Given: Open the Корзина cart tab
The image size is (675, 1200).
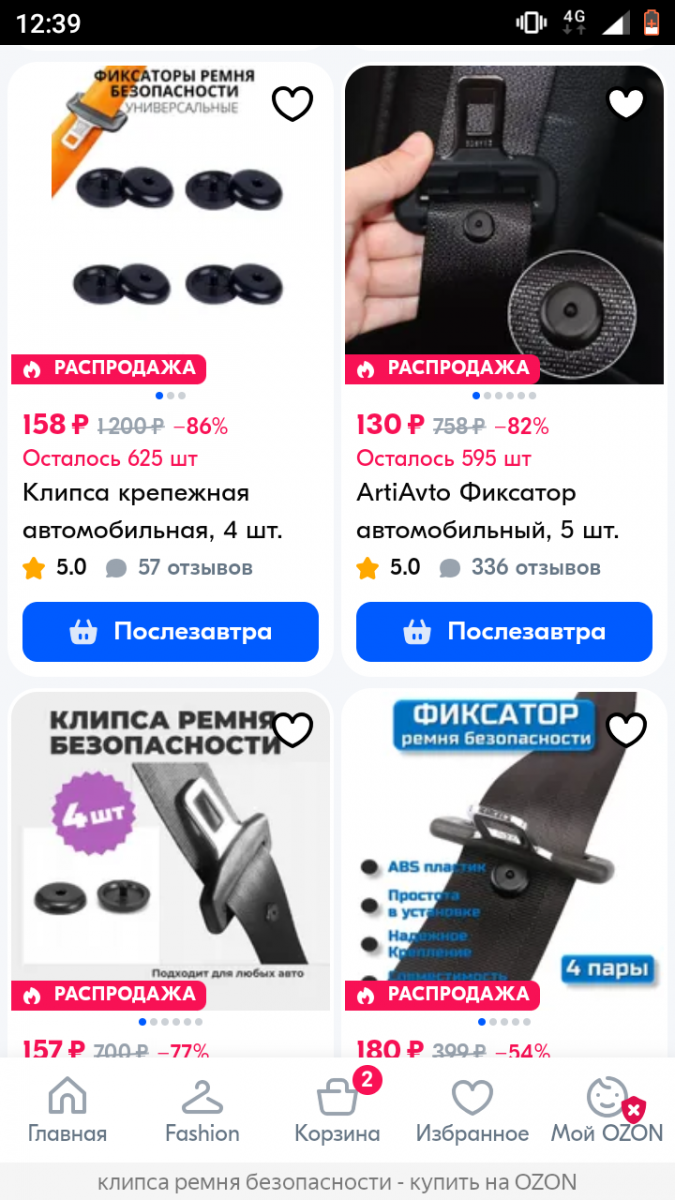Looking at the screenshot, I should pos(337,1111).
